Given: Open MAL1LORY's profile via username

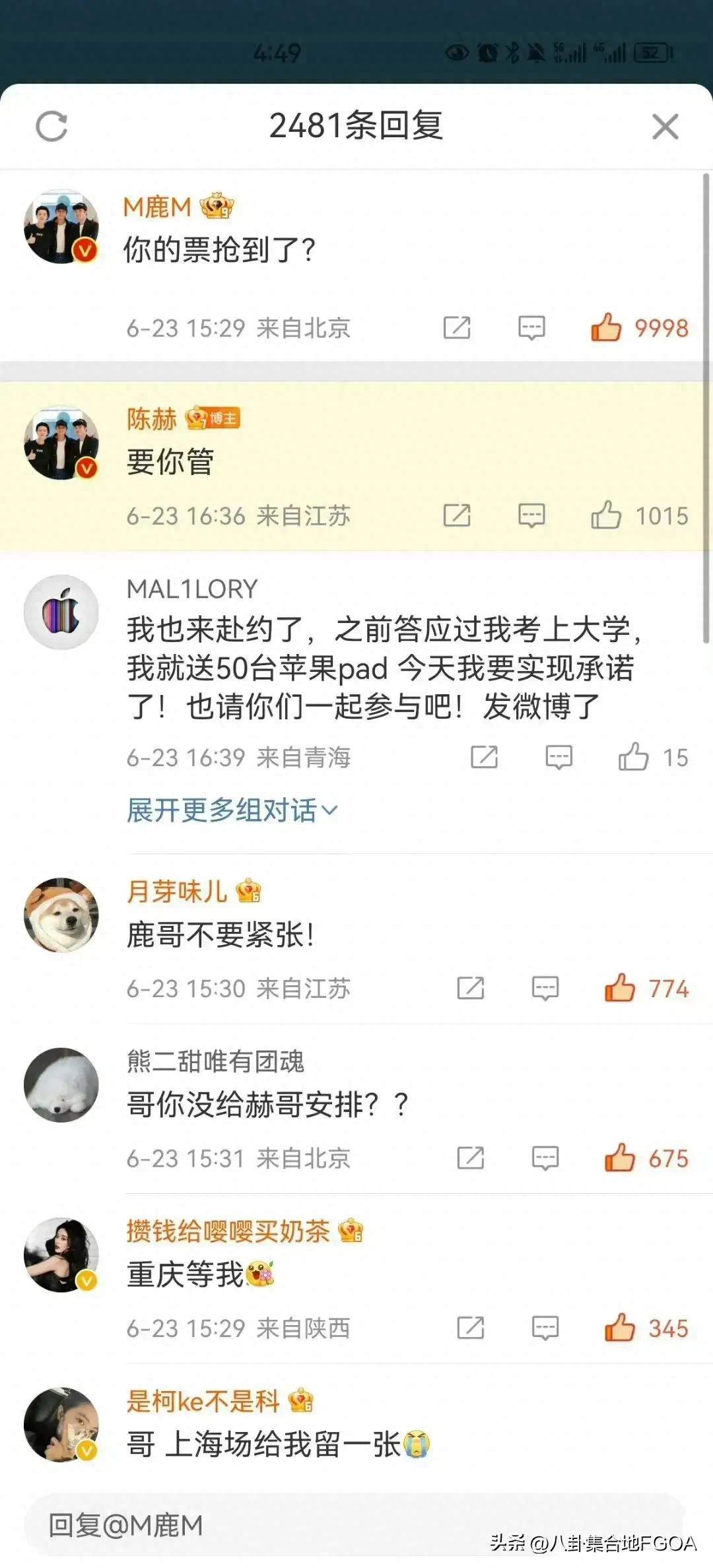Looking at the screenshot, I should [192, 589].
